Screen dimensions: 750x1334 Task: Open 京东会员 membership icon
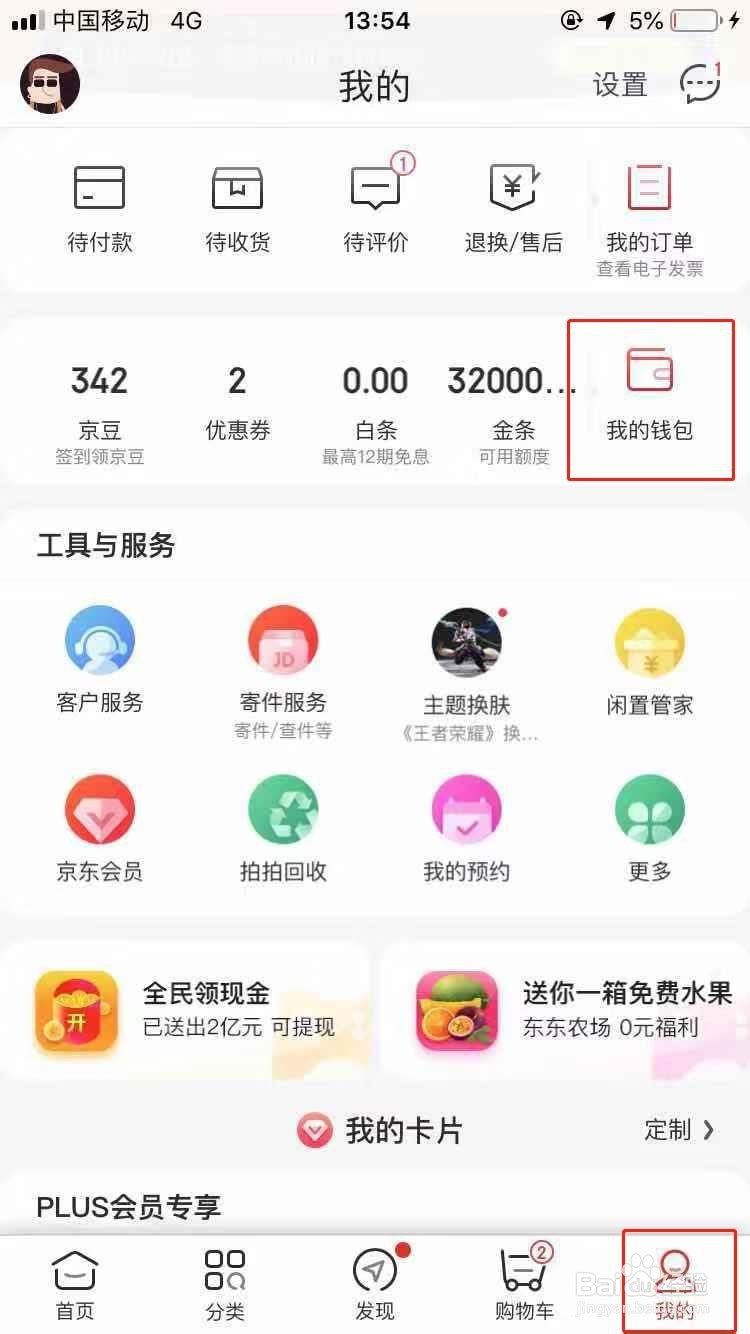coord(99,828)
